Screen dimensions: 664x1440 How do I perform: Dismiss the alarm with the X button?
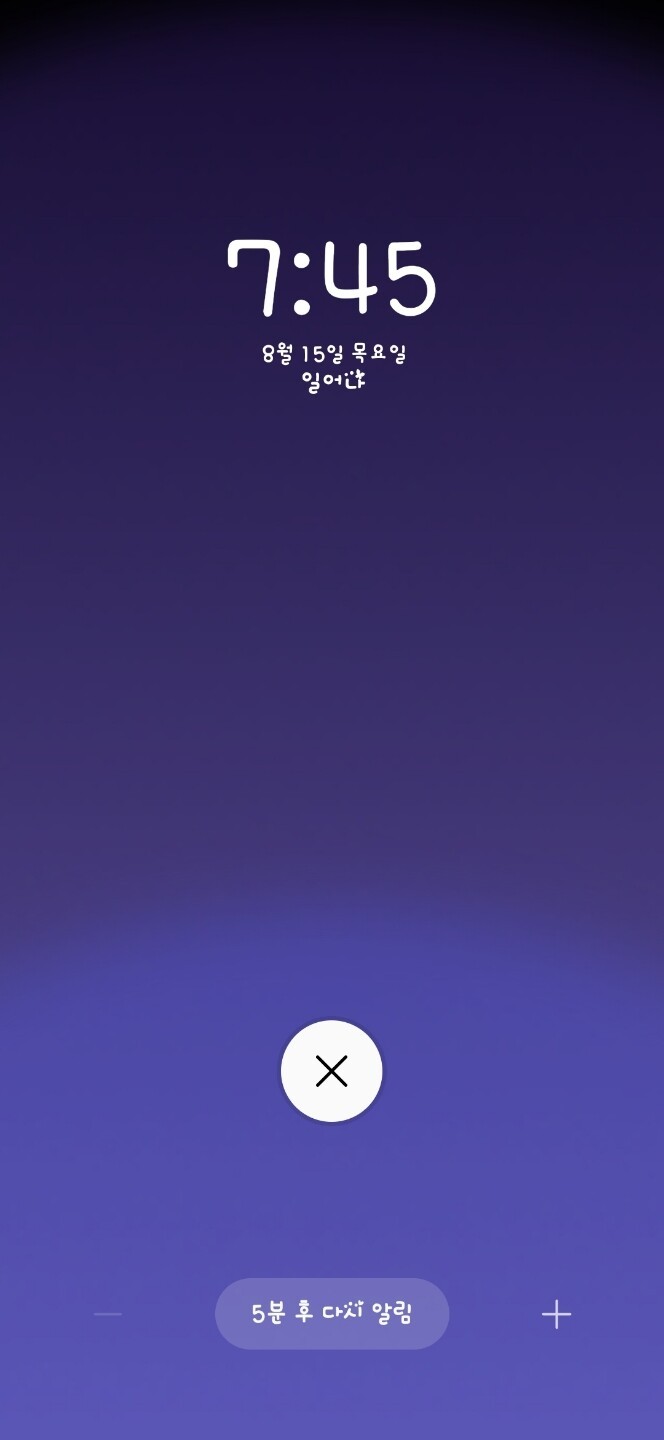[x=331, y=1071]
